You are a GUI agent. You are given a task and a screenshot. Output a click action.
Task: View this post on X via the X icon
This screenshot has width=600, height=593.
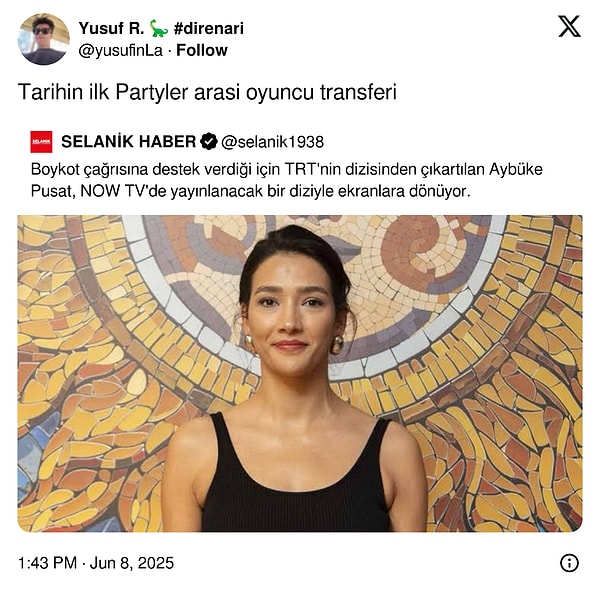tap(568, 27)
